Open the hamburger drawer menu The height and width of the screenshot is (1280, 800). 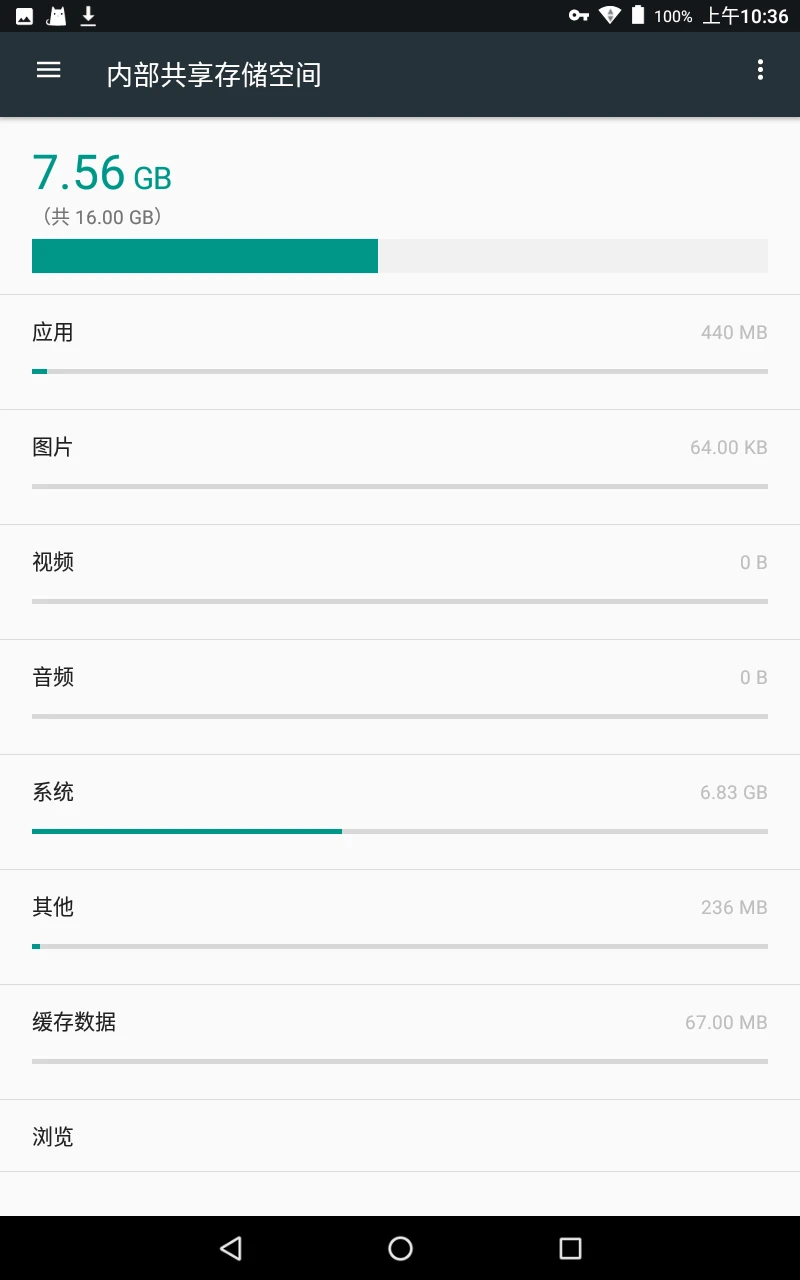point(48,70)
